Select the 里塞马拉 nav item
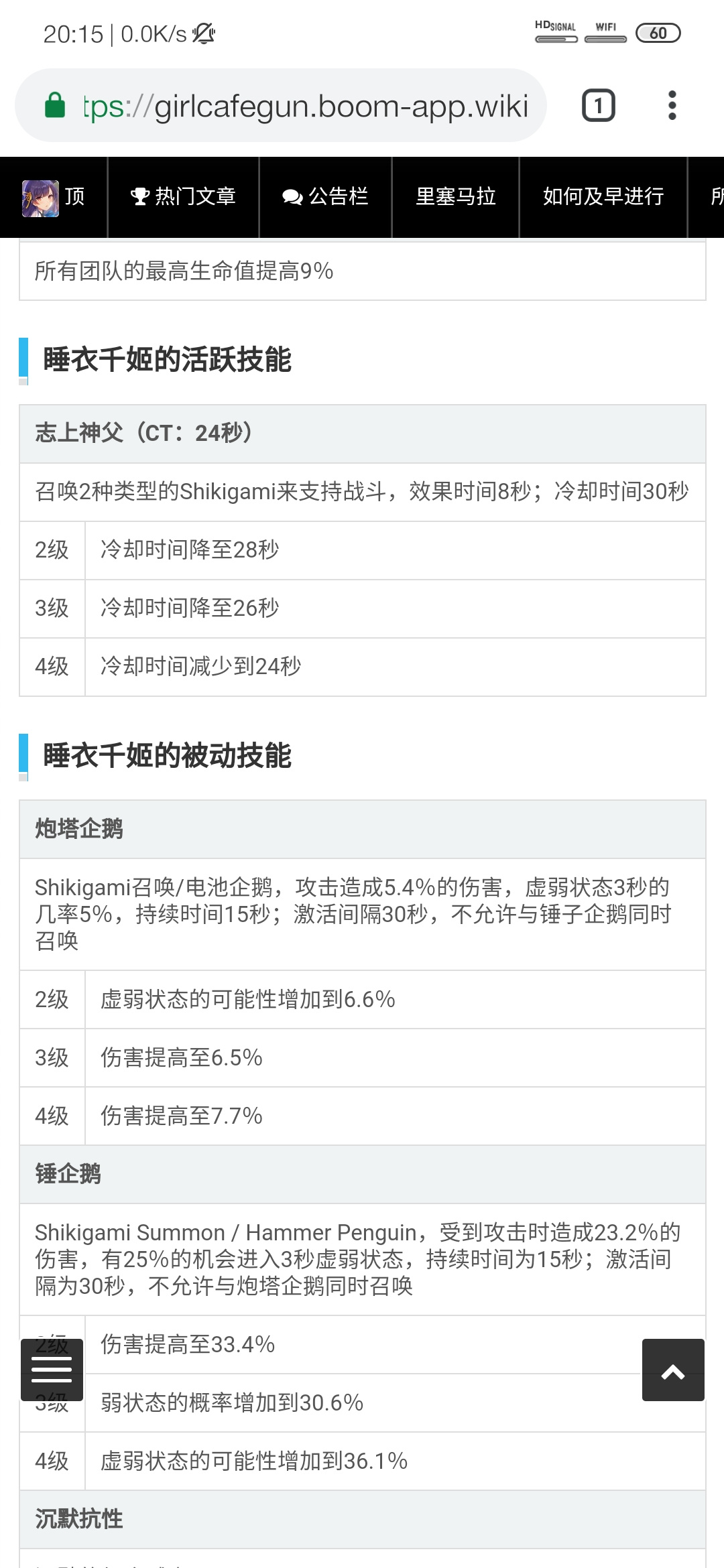The height and width of the screenshot is (1568, 724). click(455, 197)
